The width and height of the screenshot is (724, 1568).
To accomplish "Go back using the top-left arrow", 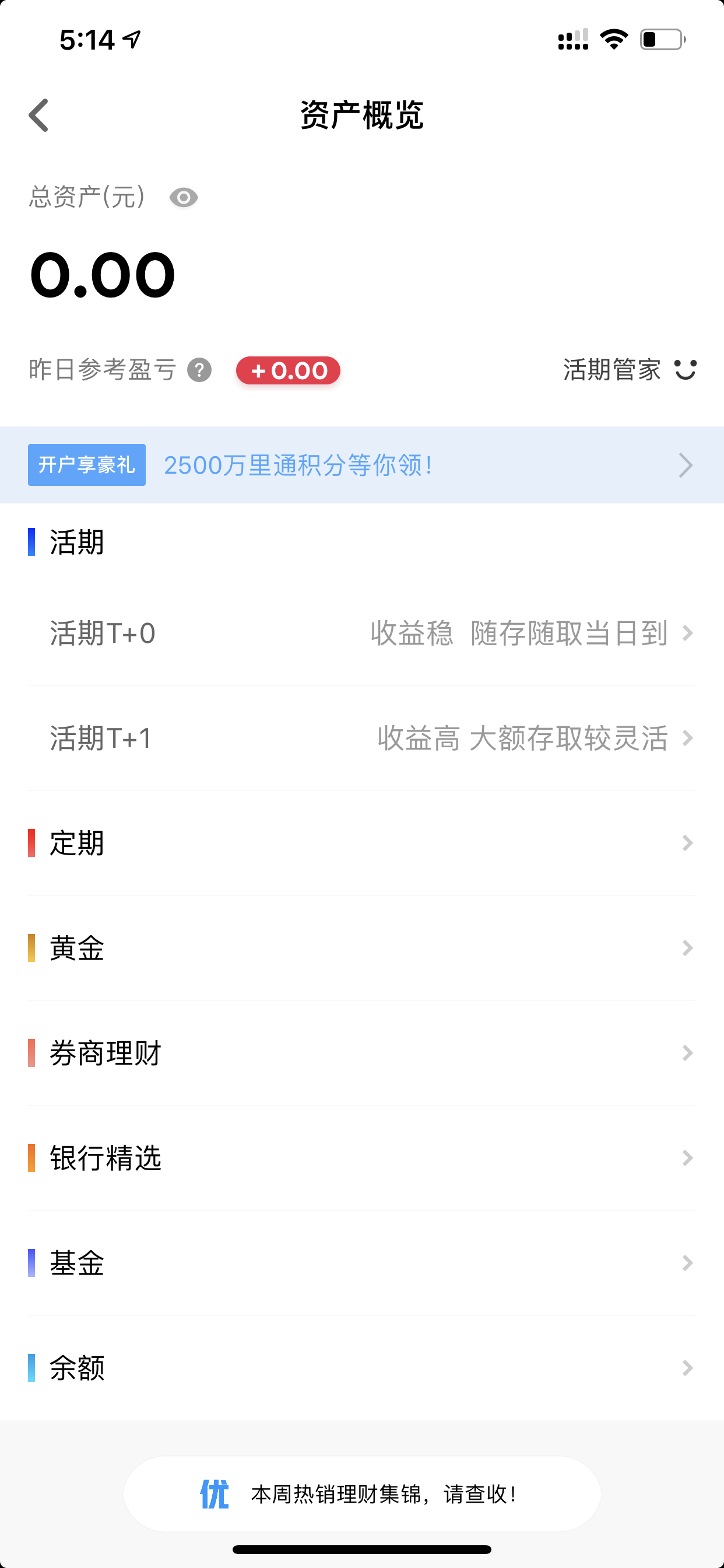I will (39, 115).
